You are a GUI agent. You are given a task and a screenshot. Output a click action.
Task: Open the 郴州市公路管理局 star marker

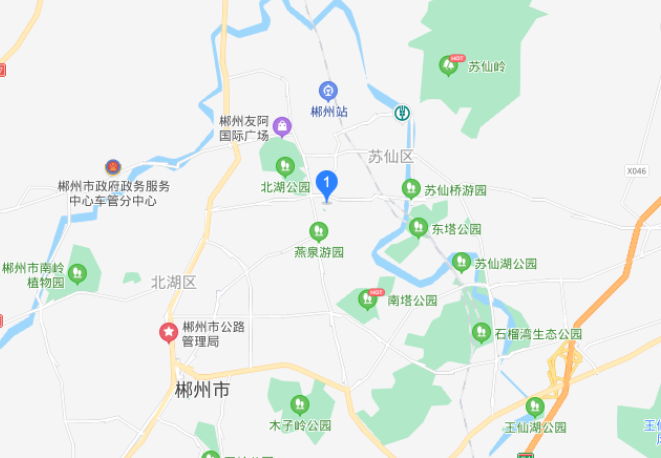click(x=168, y=333)
